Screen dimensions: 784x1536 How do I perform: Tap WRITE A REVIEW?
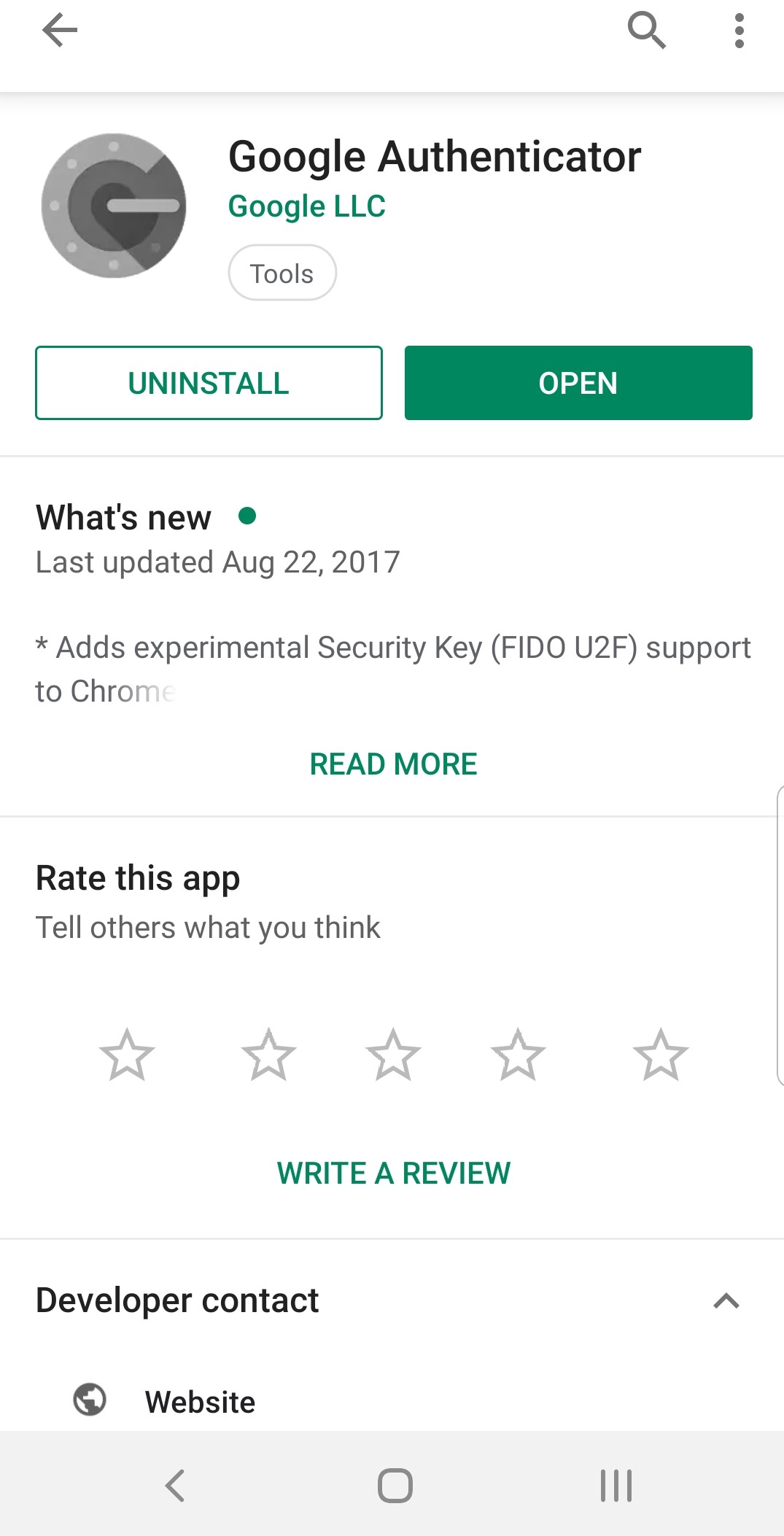pos(393,1174)
